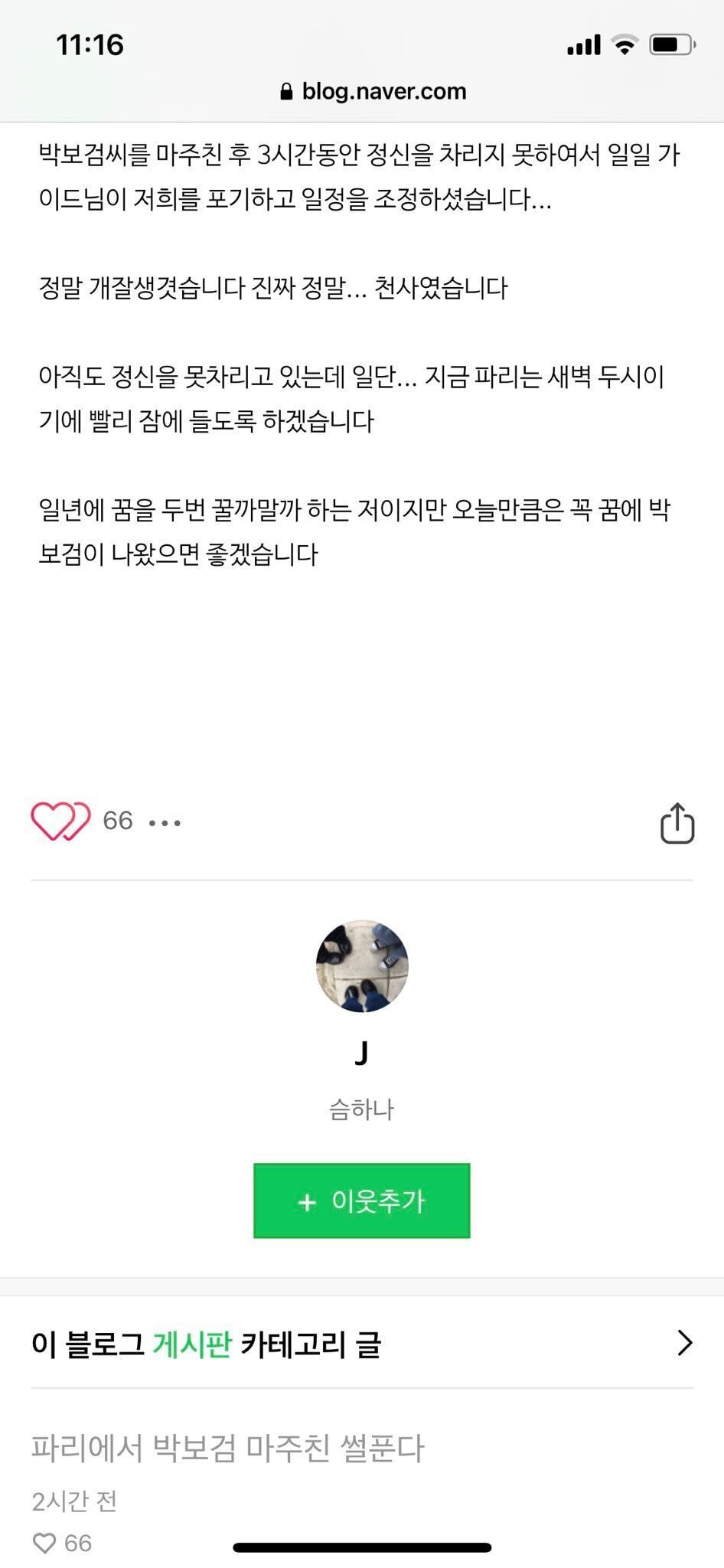The width and height of the screenshot is (724, 1568).
Task: Select the 카테고리 글 section header
Action: tap(311, 1344)
